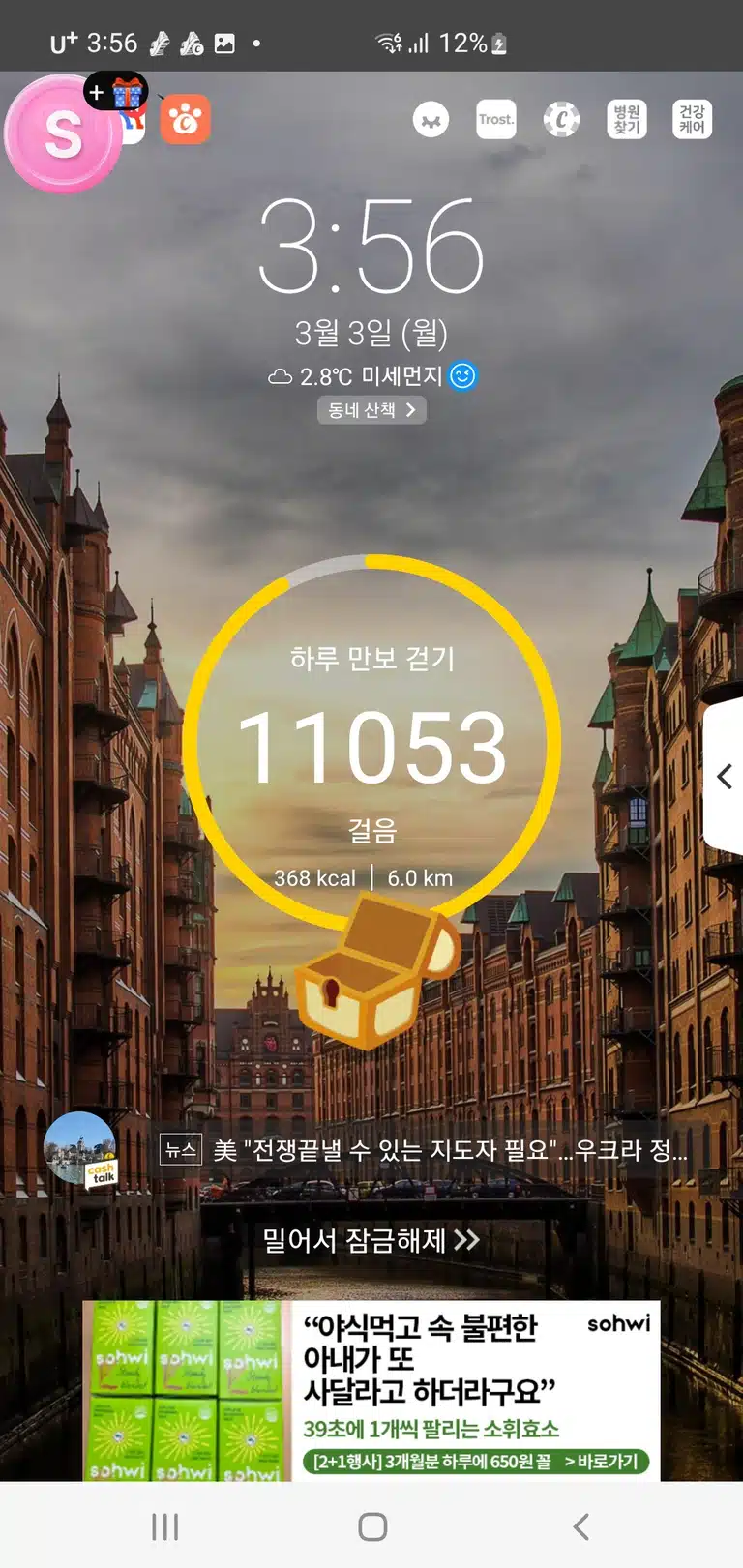
Task: Open the white round face icon
Action: (x=431, y=120)
